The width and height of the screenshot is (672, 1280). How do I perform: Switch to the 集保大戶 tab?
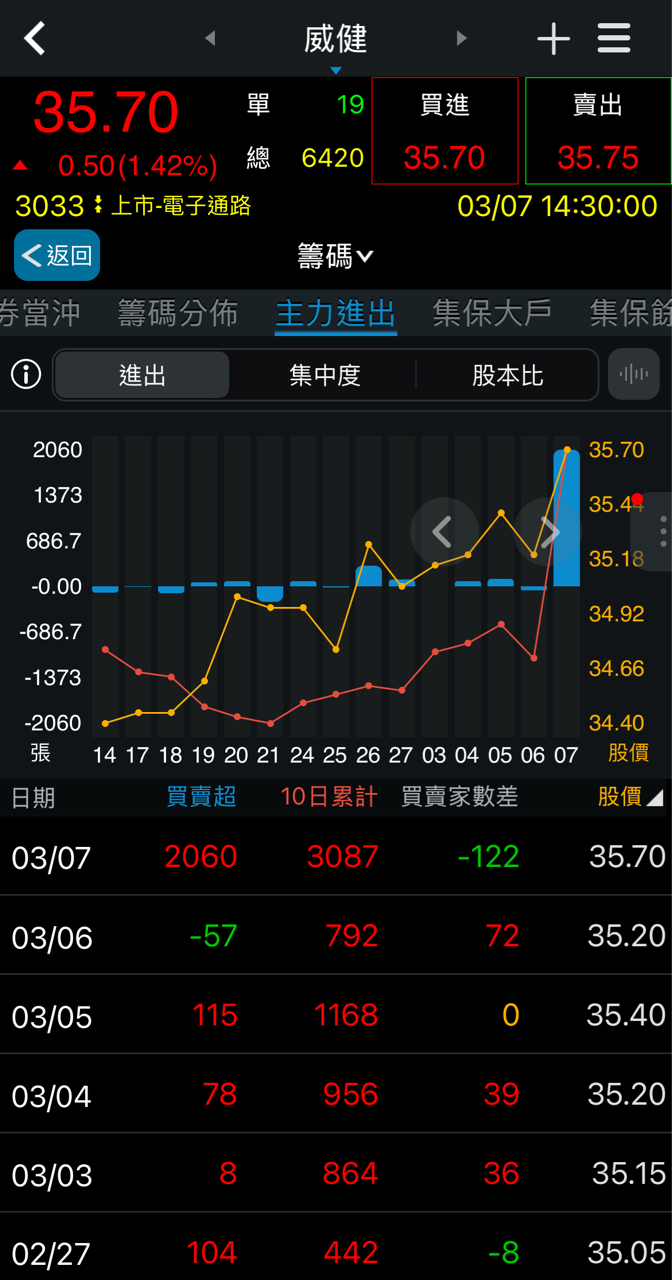(x=492, y=313)
